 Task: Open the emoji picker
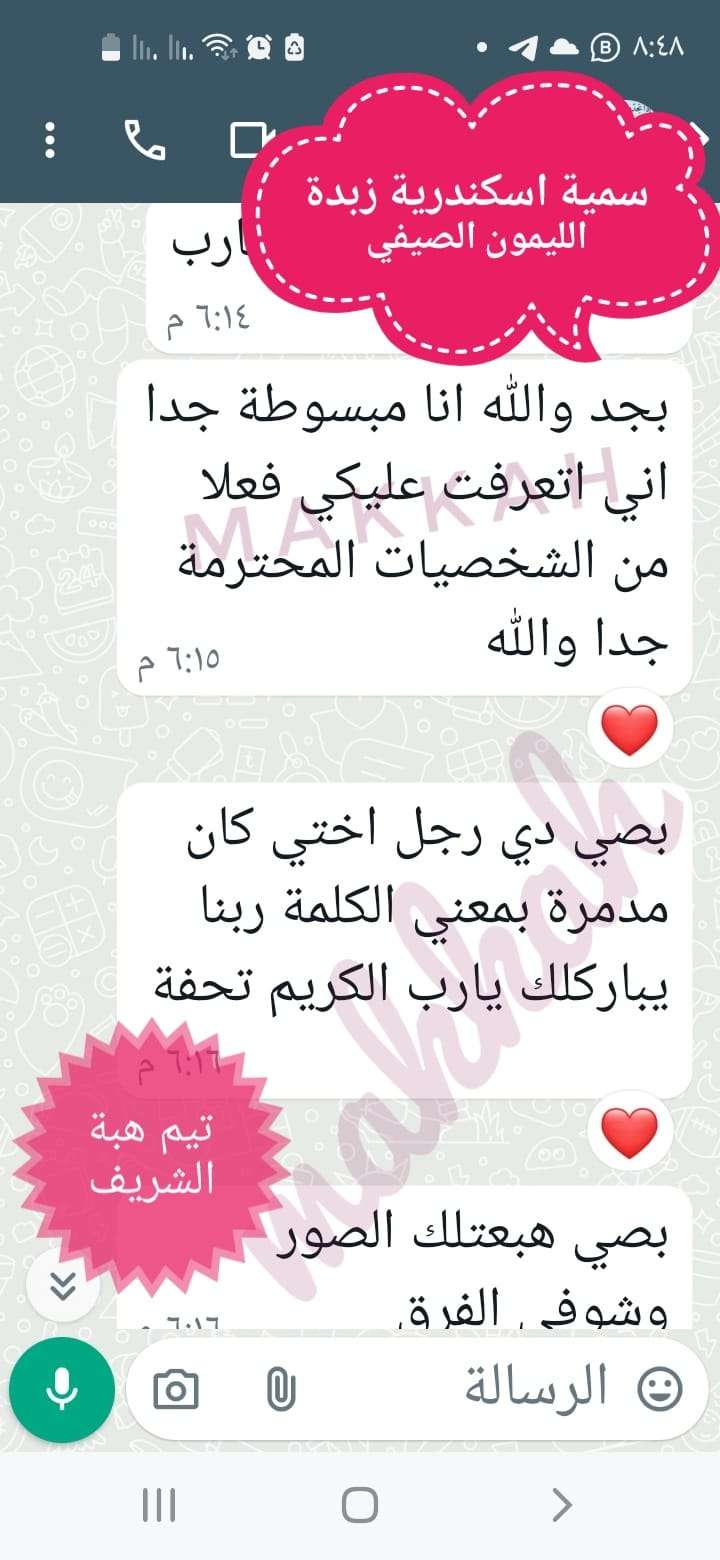[x=660, y=1388]
